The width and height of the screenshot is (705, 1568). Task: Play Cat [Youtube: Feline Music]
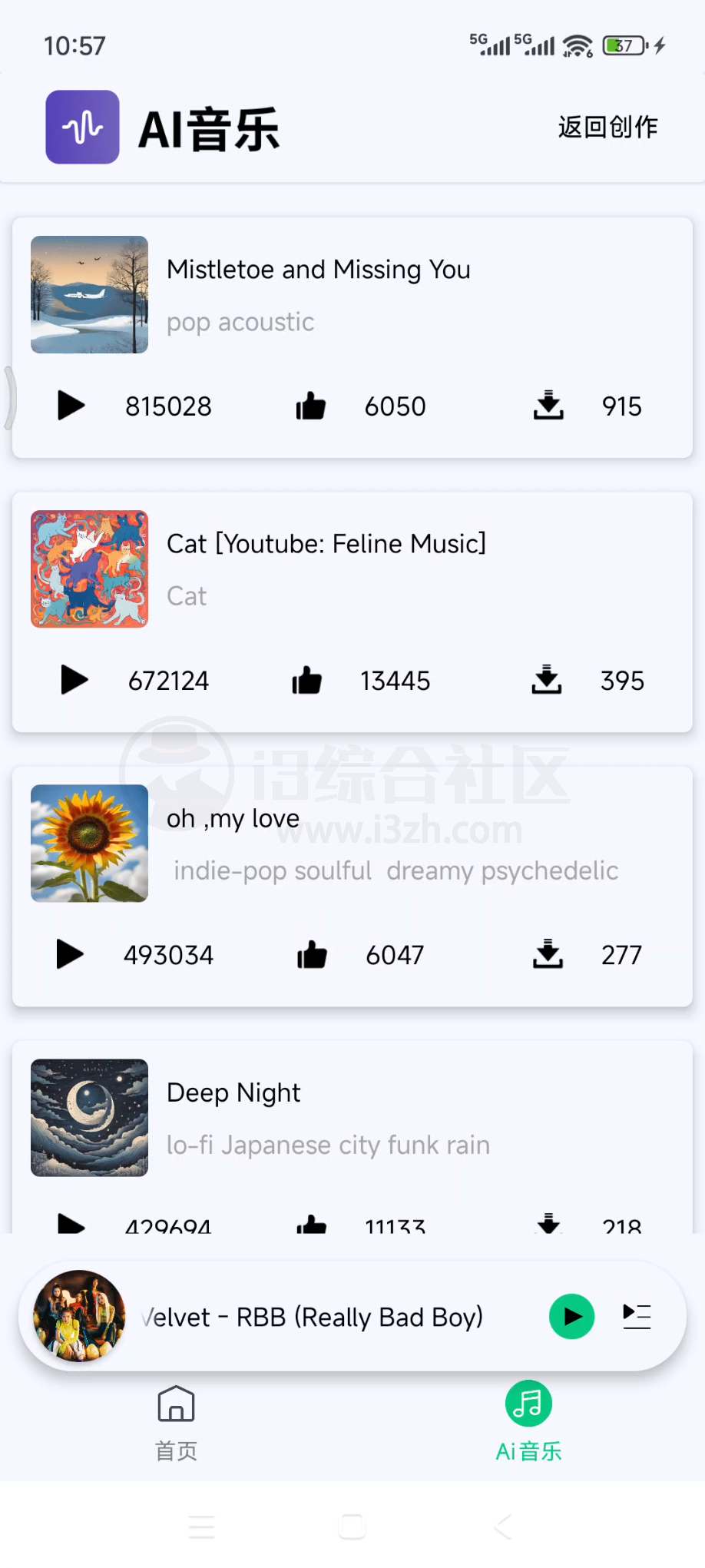coord(74,680)
